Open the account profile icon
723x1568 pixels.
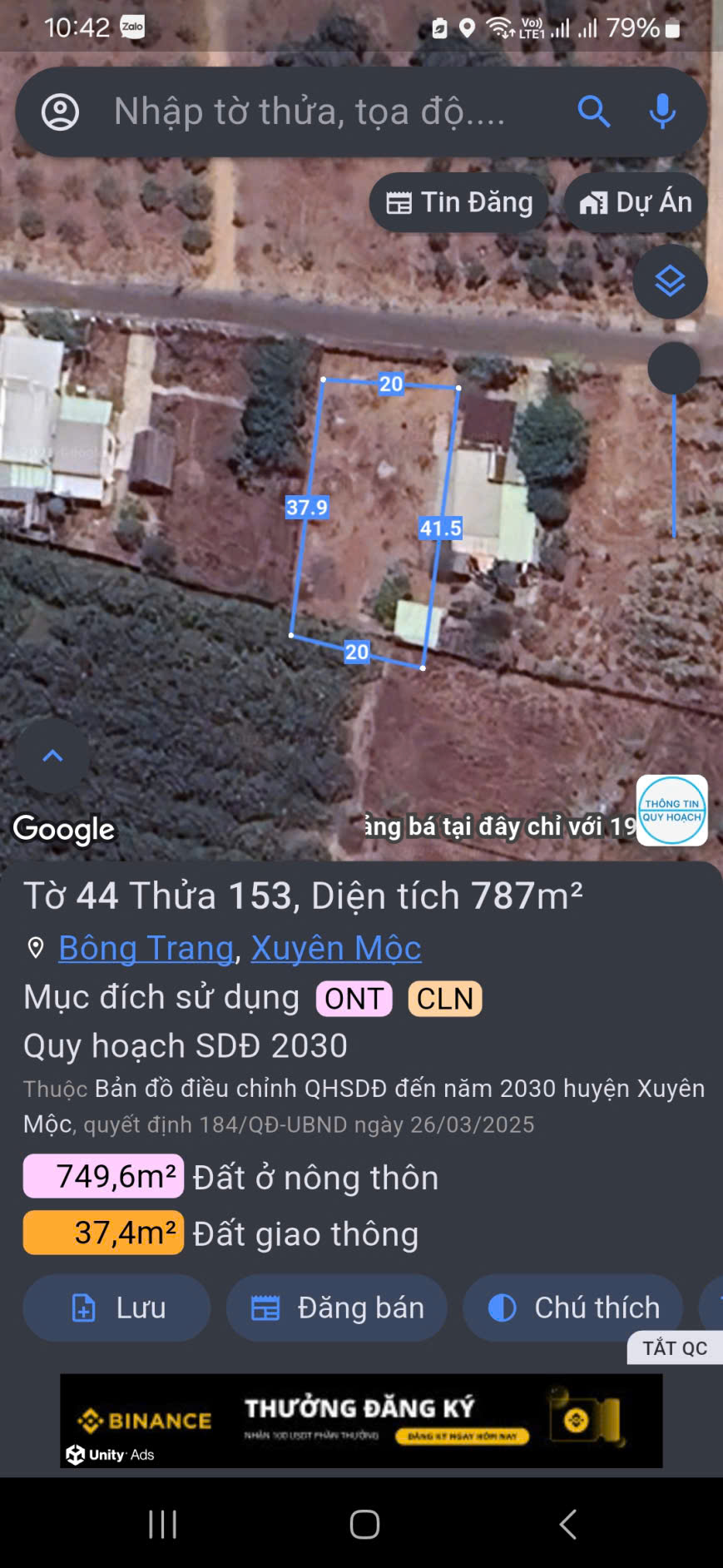click(x=61, y=112)
